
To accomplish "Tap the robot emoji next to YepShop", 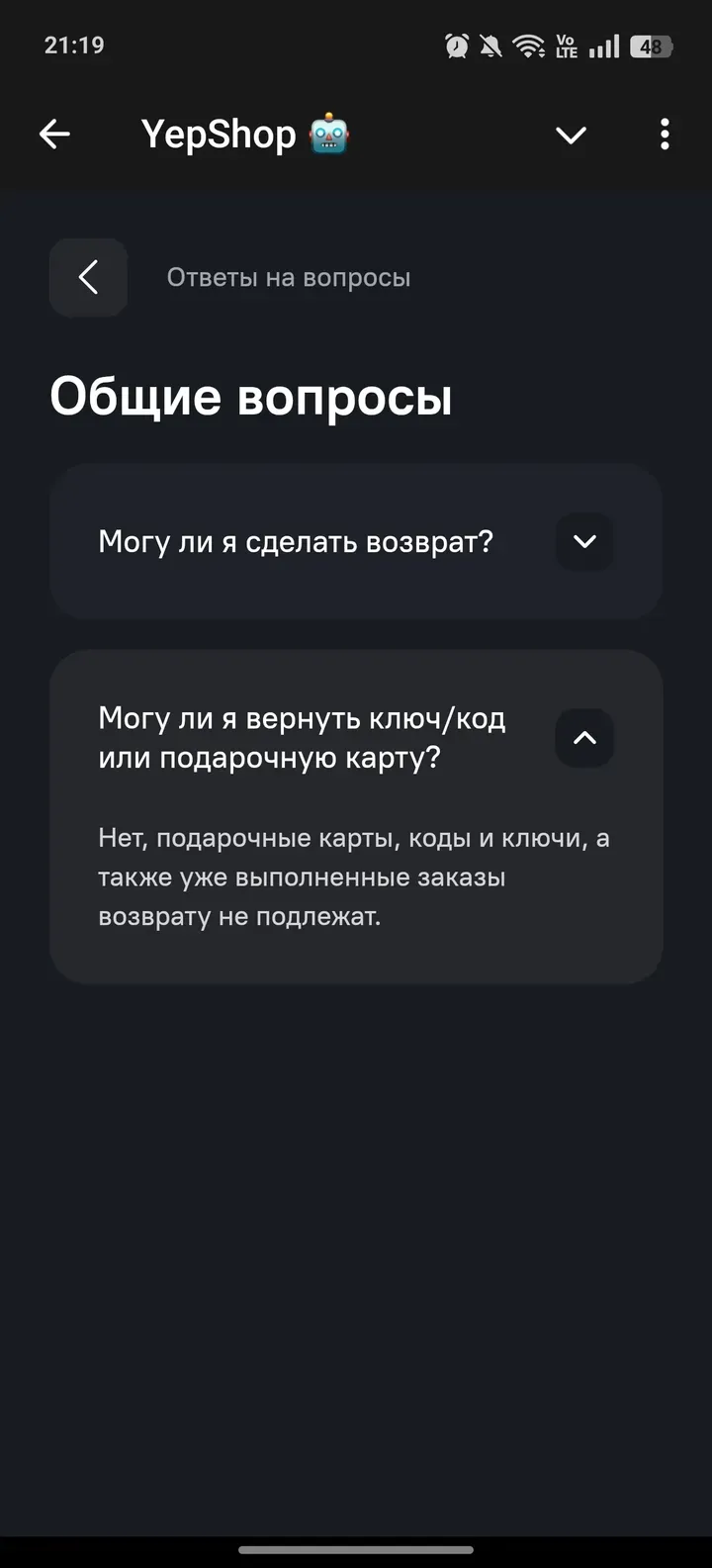I will click(326, 134).
